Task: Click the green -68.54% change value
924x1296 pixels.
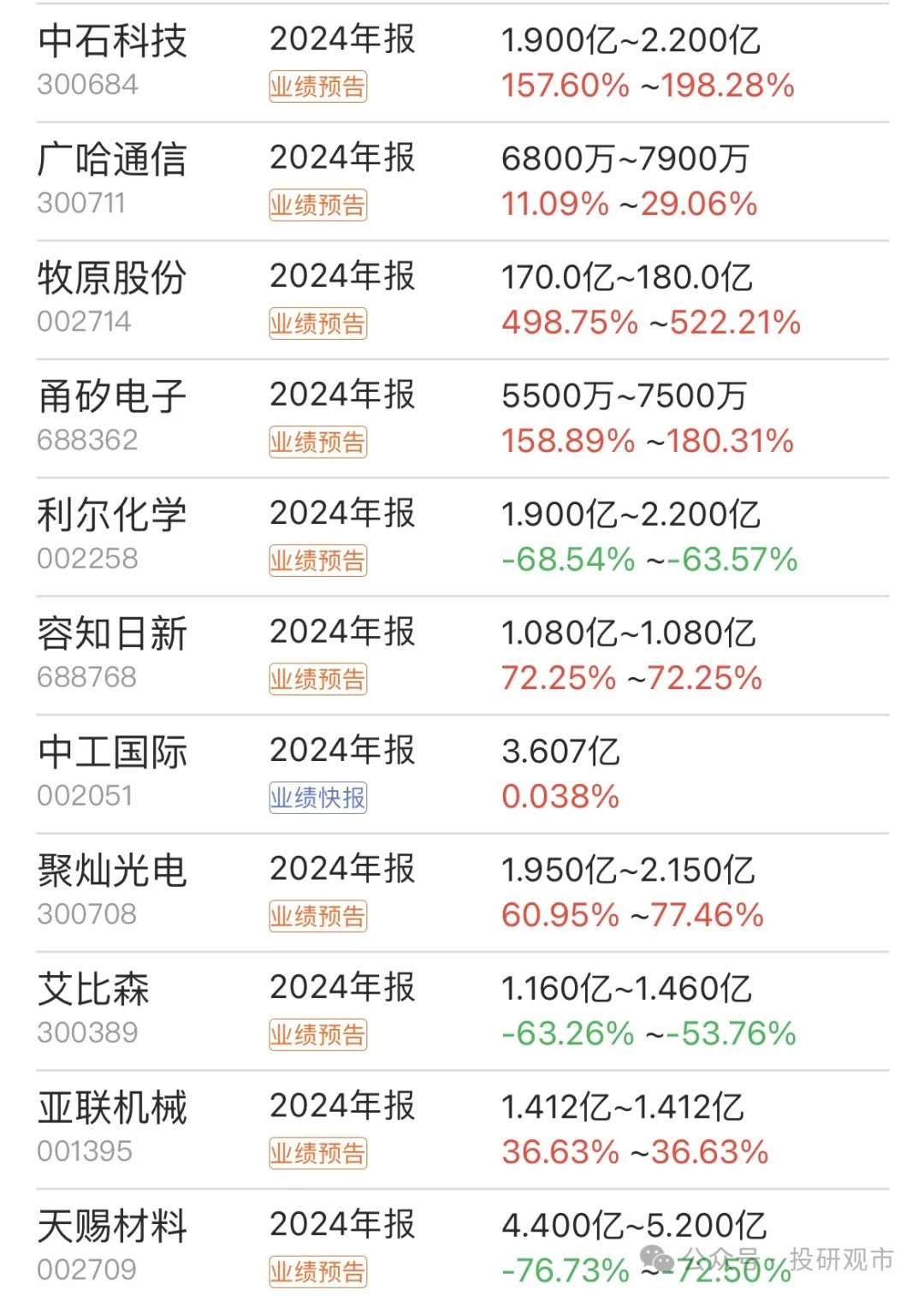Action: click(x=566, y=560)
